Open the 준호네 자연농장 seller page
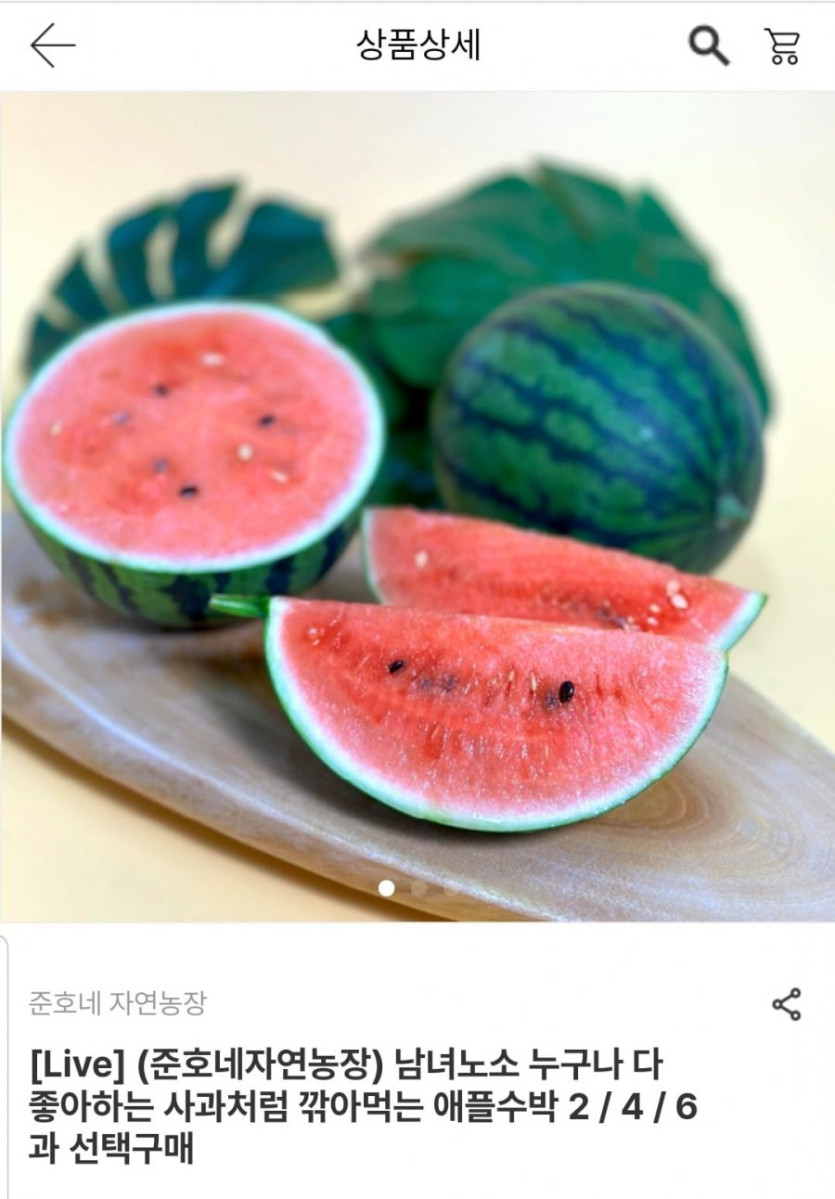 (x=118, y=1003)
